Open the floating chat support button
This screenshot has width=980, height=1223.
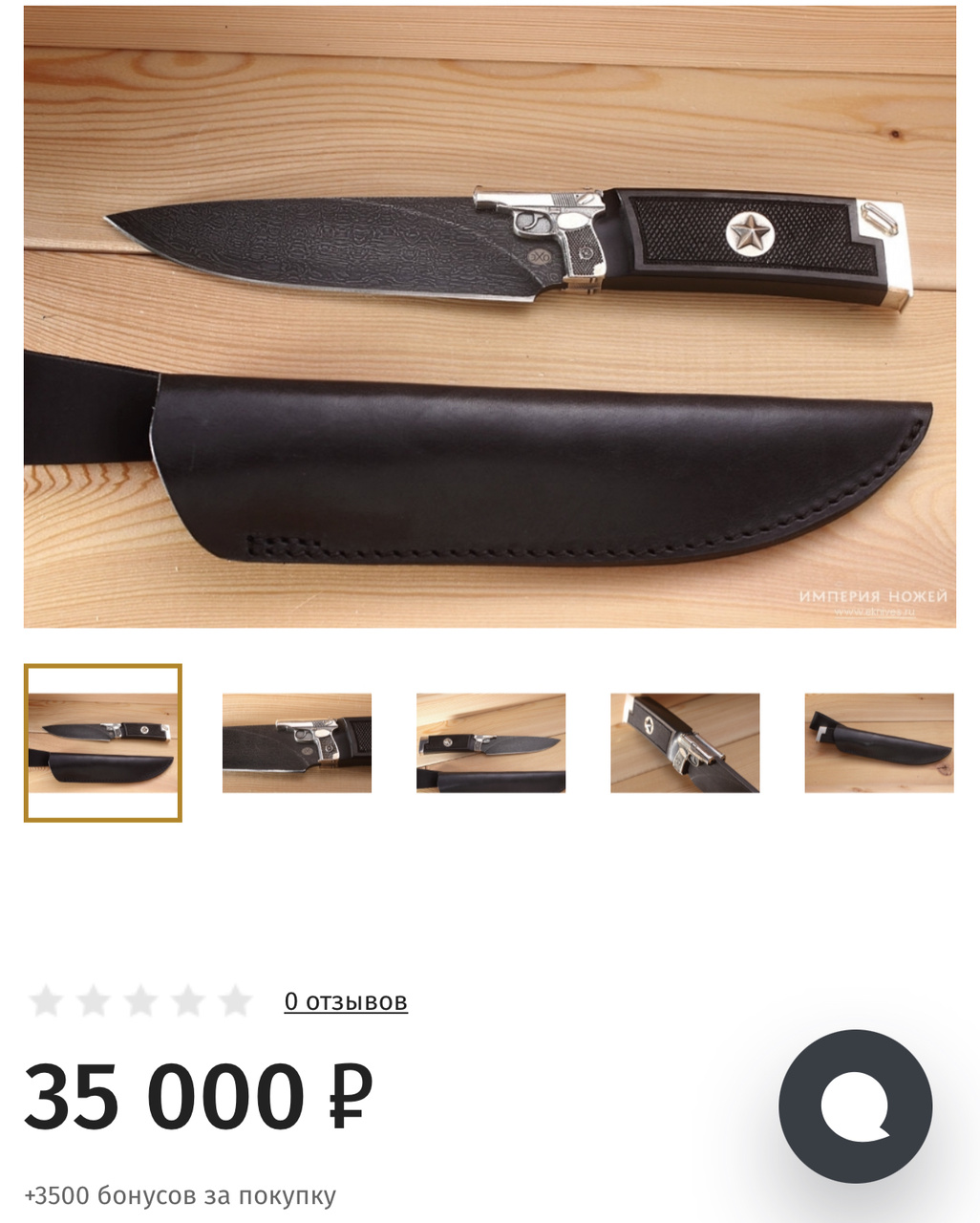click(x=855, y=1106)
